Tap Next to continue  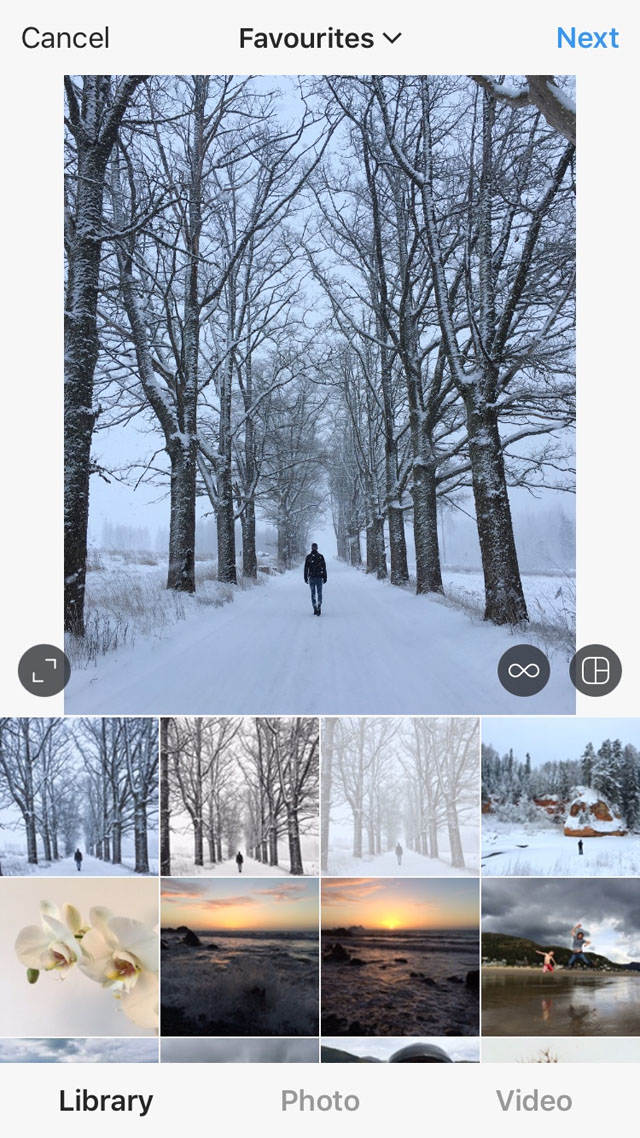click(x=587, y=38)
